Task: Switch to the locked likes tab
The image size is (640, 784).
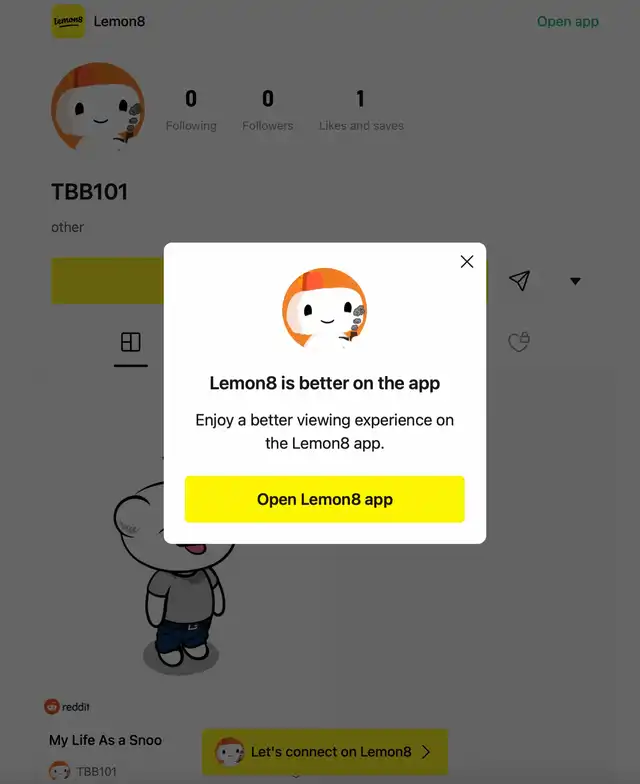Action: [518, 342]
